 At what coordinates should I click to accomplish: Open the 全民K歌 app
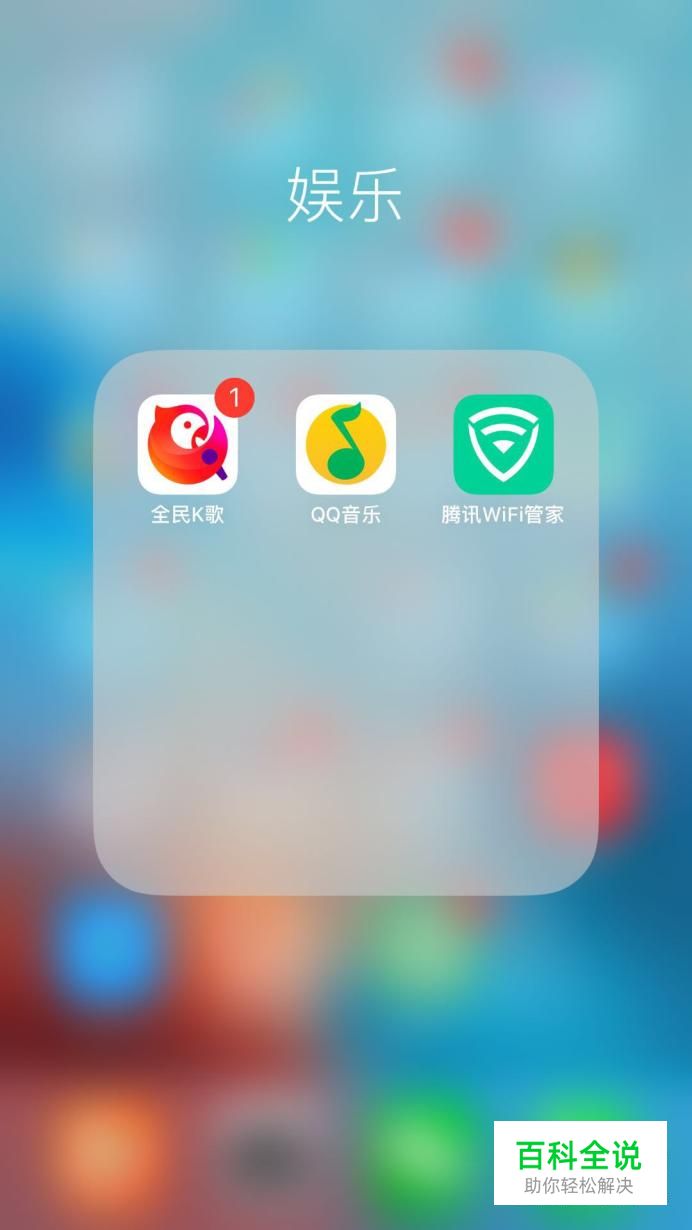188,444
